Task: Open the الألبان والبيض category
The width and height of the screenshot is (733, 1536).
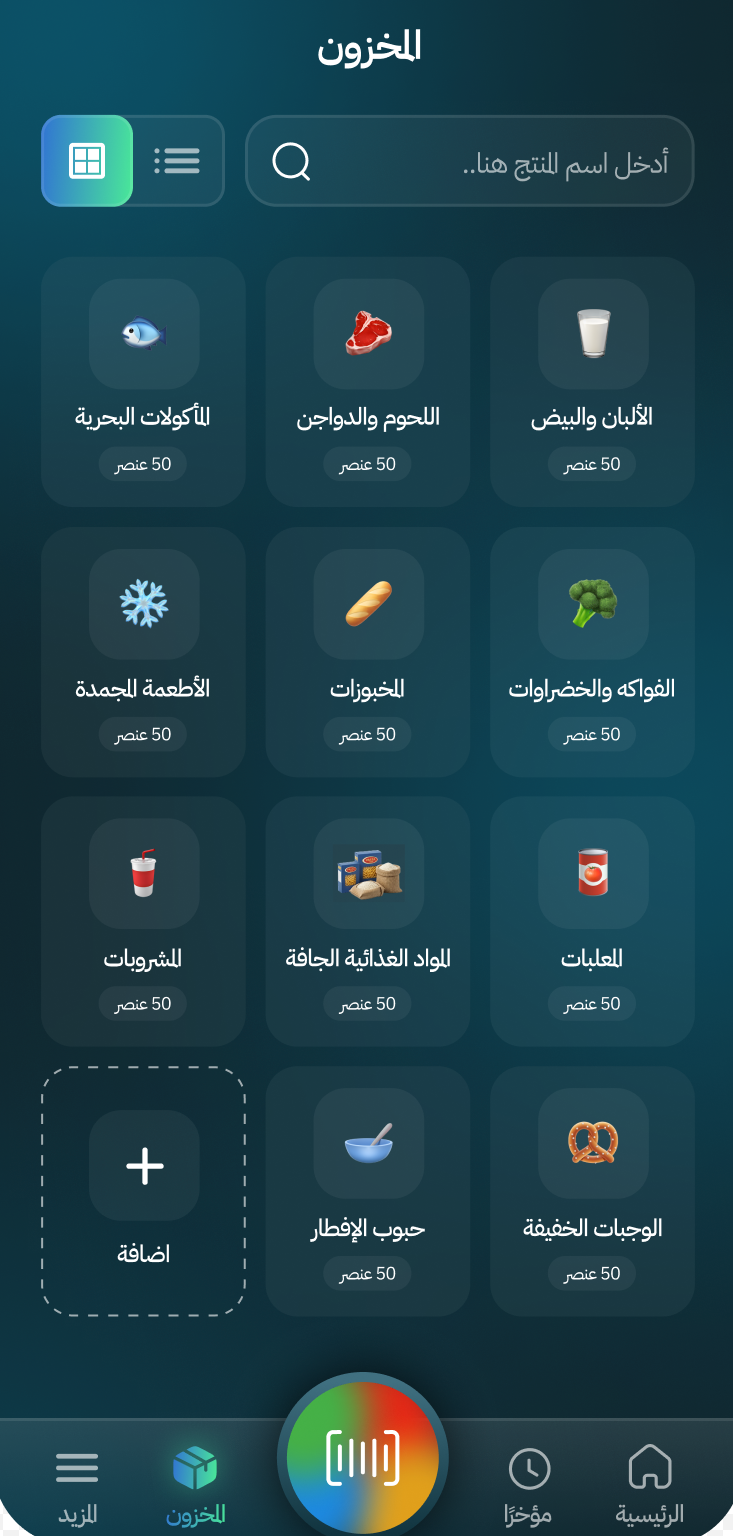Action: pyautogui.click(x=592, y=381)
